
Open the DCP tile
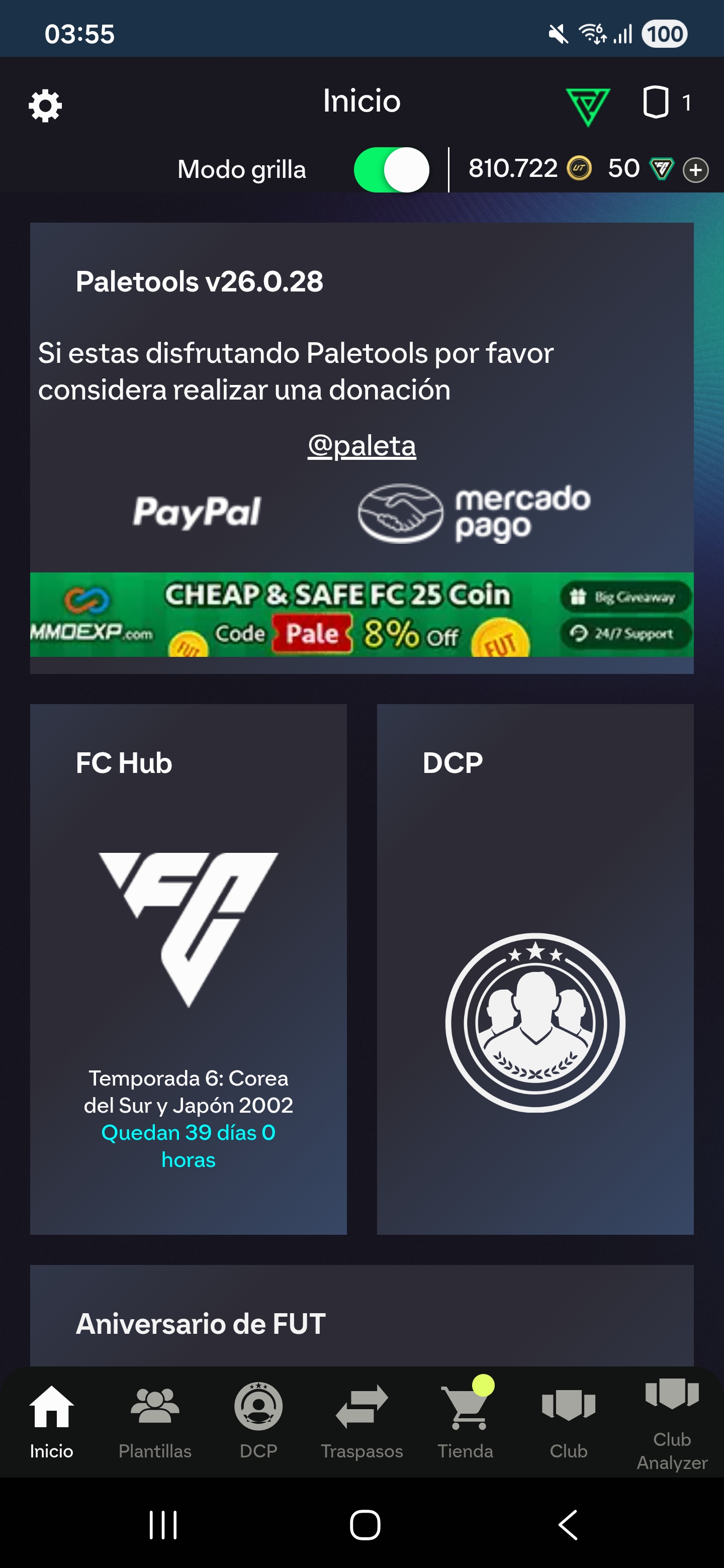[x=534, y=969]
